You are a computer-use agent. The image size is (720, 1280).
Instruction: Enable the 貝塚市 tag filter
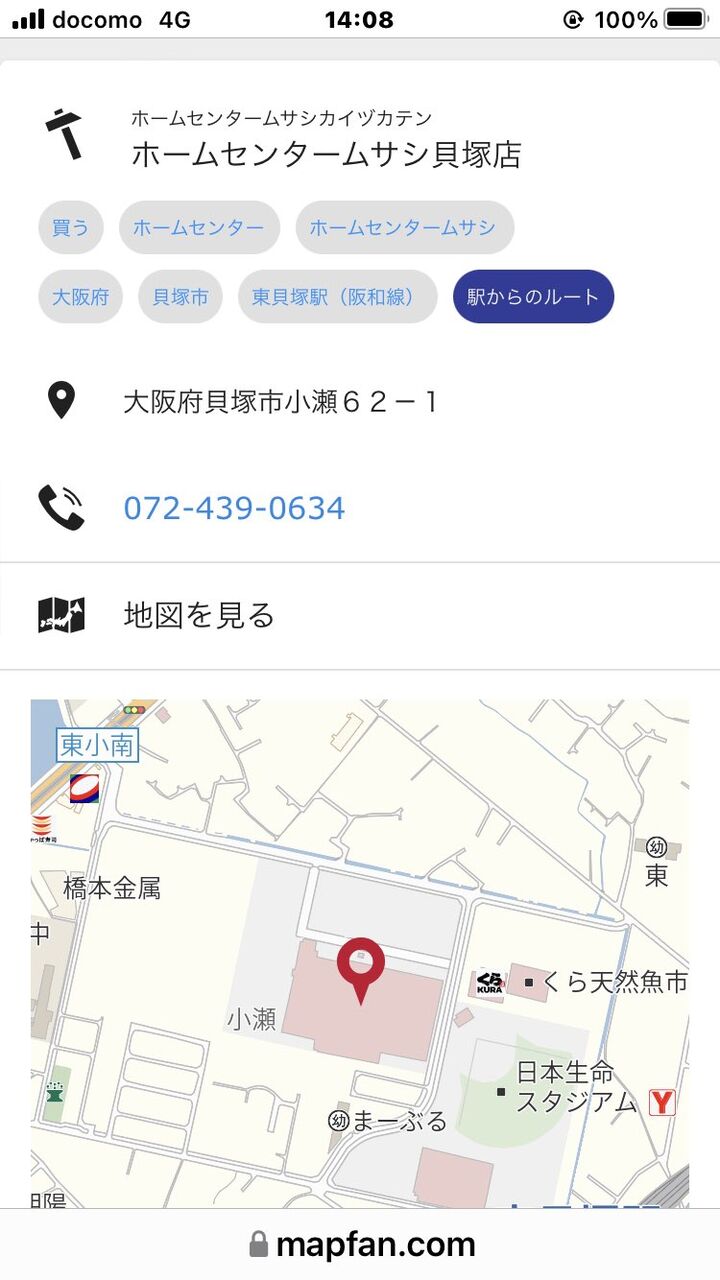[x=178, y=296]
